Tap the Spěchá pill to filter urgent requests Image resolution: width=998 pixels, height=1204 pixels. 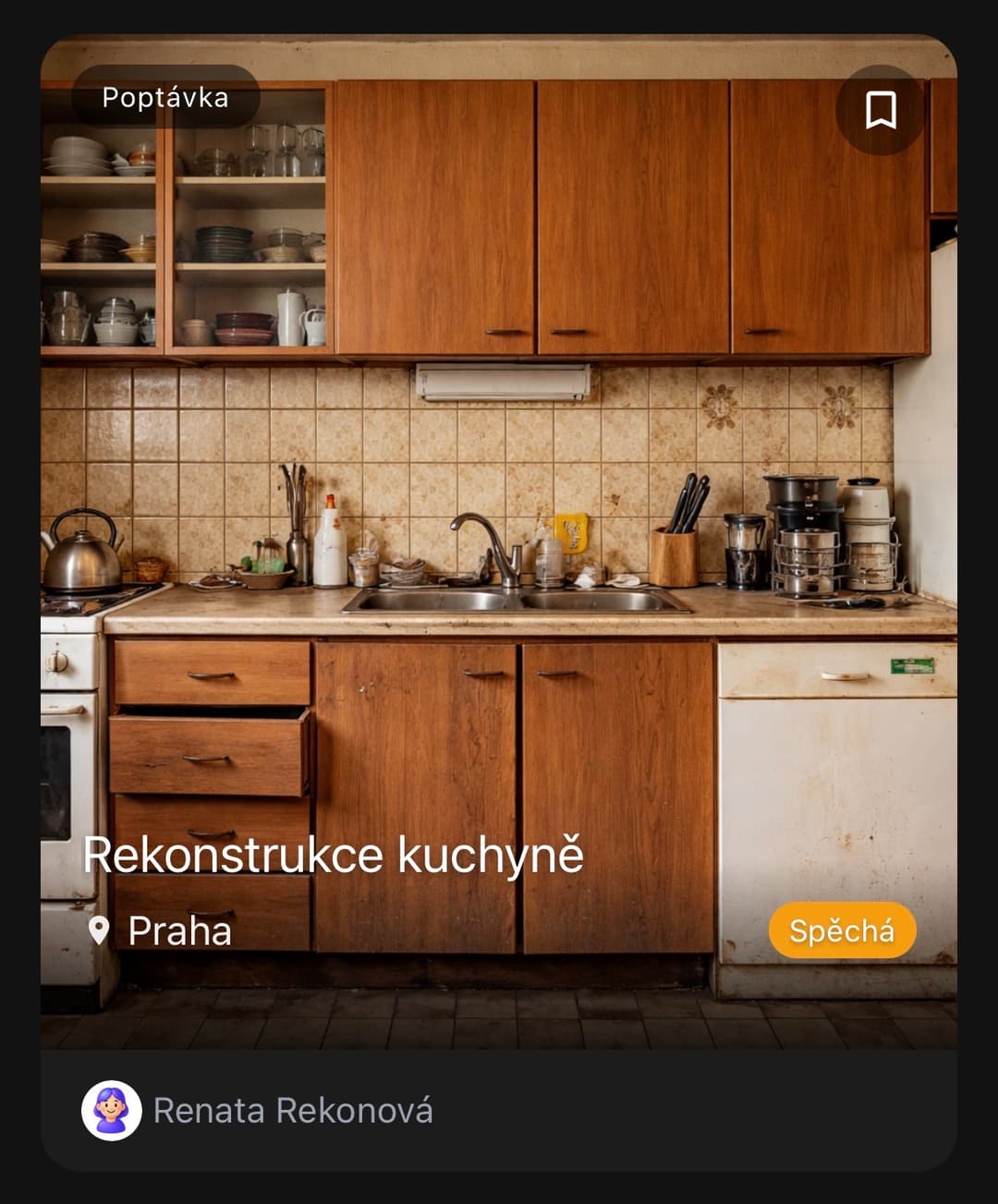point(842,932)
